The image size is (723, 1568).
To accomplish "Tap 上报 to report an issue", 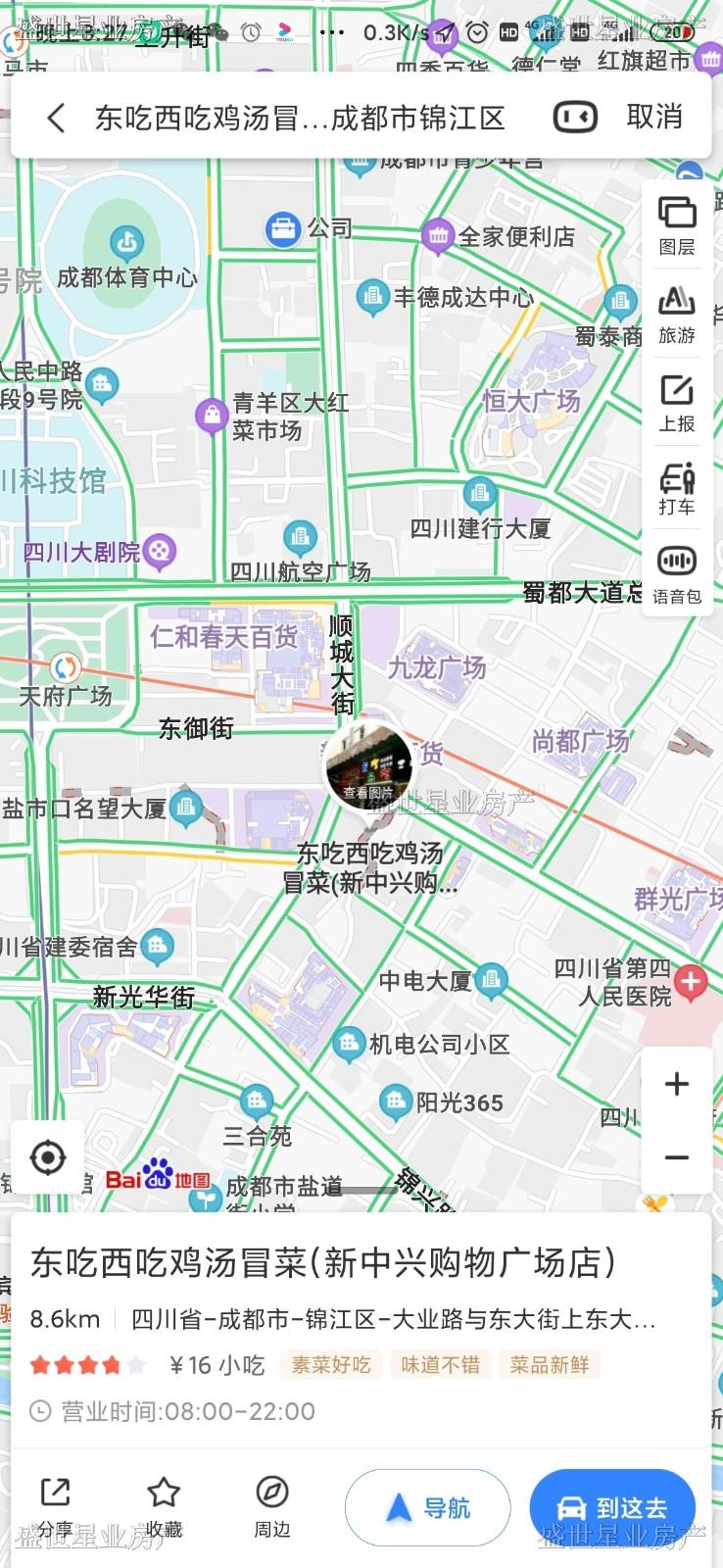I will click(x=676, y=402).
